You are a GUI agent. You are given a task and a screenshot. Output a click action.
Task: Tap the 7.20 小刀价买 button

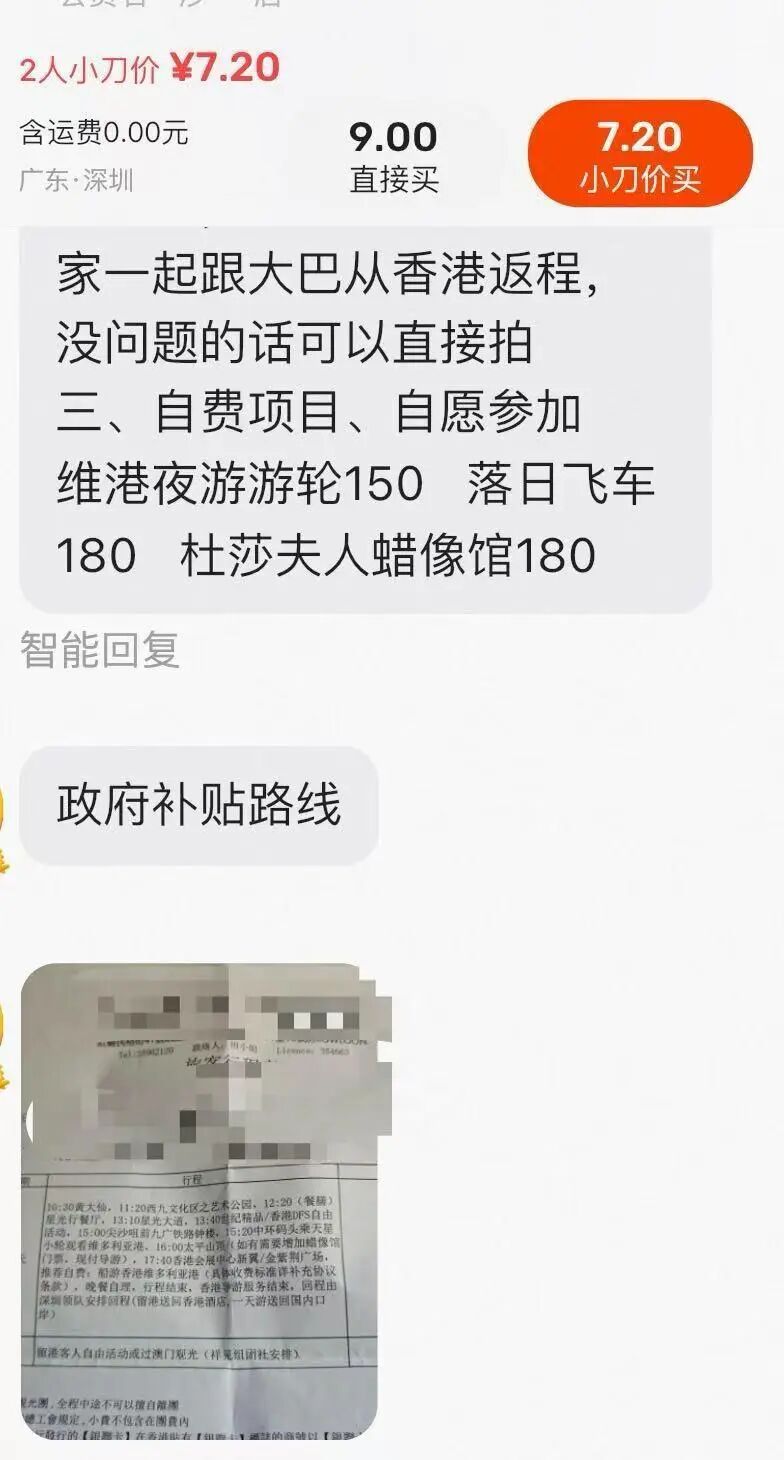coord(640,155)
